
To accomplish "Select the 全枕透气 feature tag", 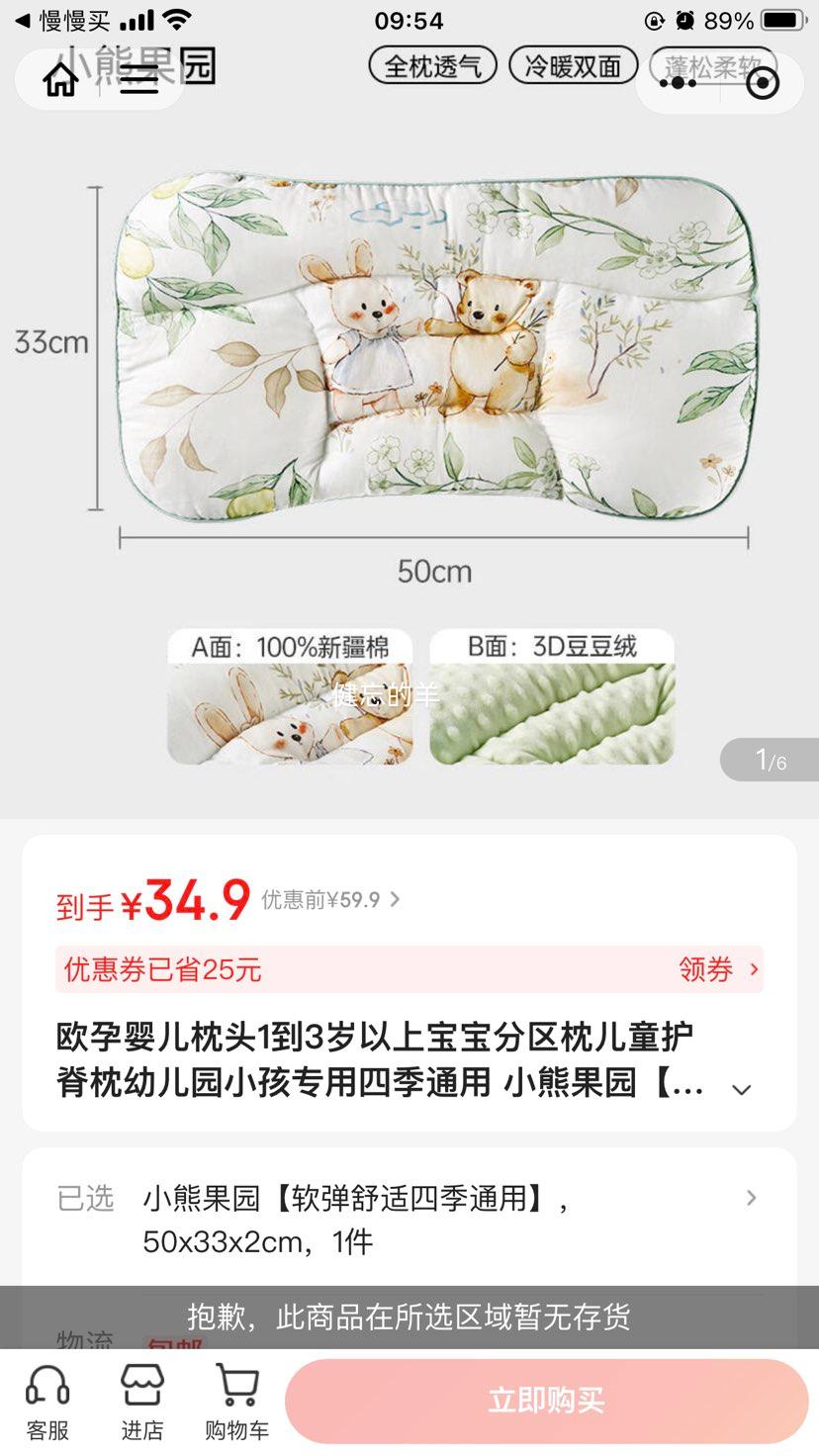I will [x=431, y=65].
